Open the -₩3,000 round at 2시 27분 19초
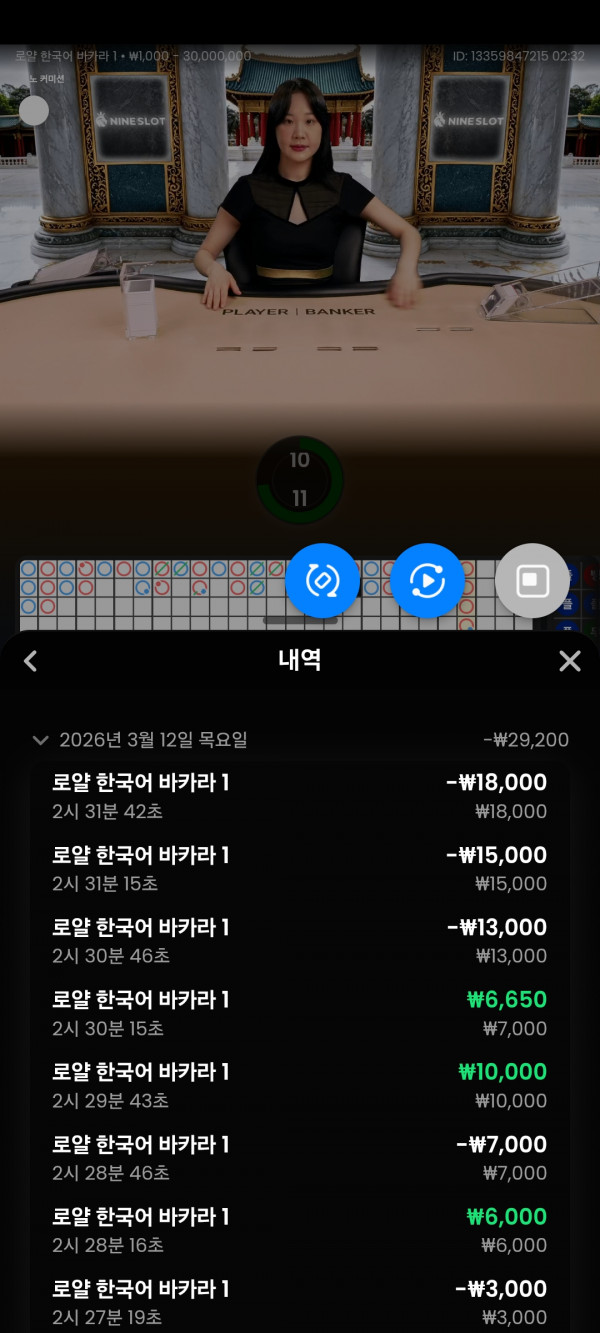 [x=300, y=1300]
